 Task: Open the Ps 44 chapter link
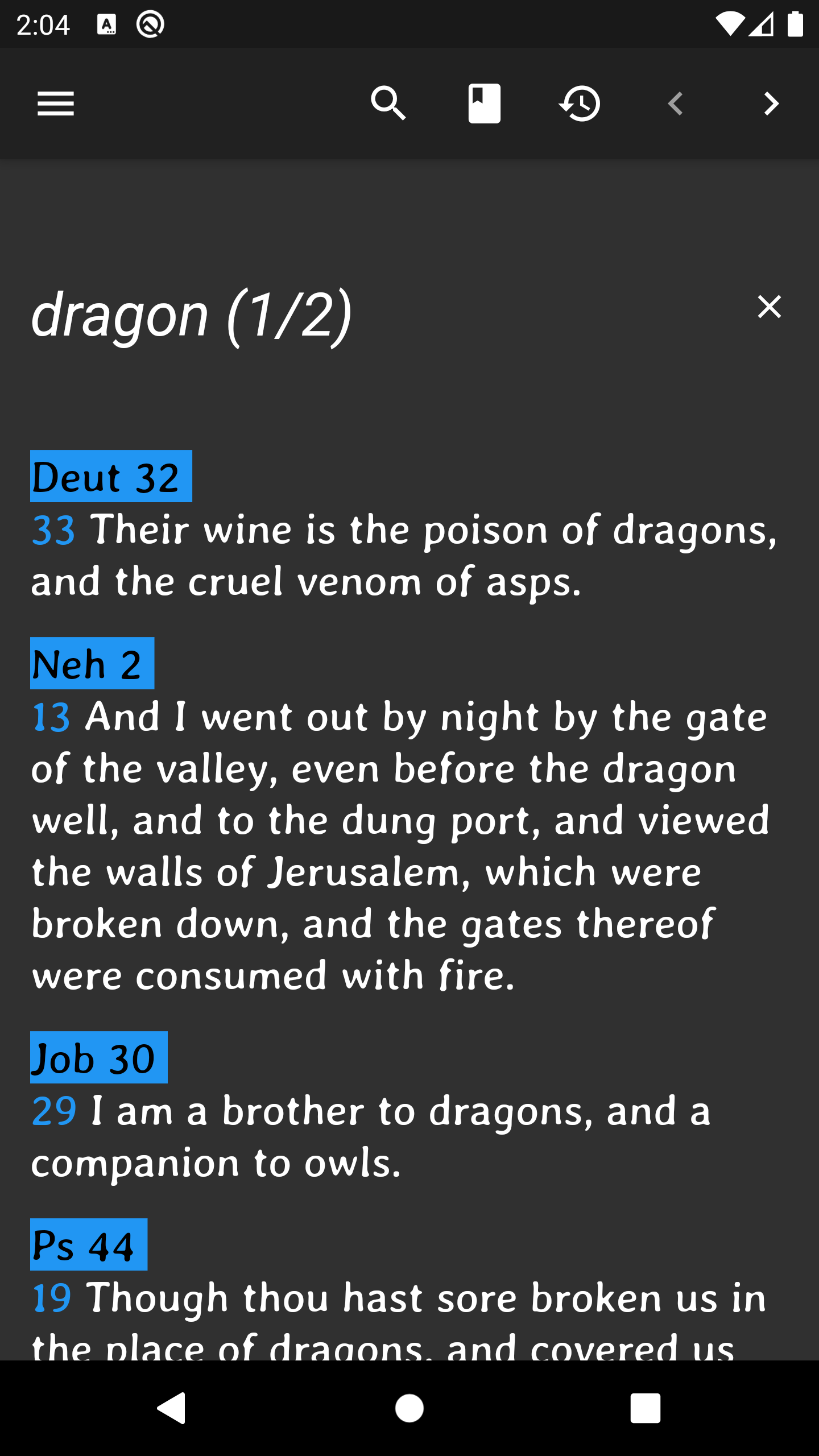click(x=89, y=1245)
